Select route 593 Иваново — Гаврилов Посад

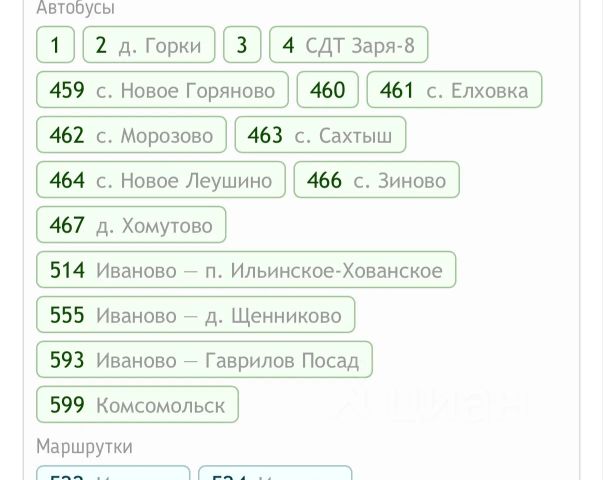tap(204, 360)
